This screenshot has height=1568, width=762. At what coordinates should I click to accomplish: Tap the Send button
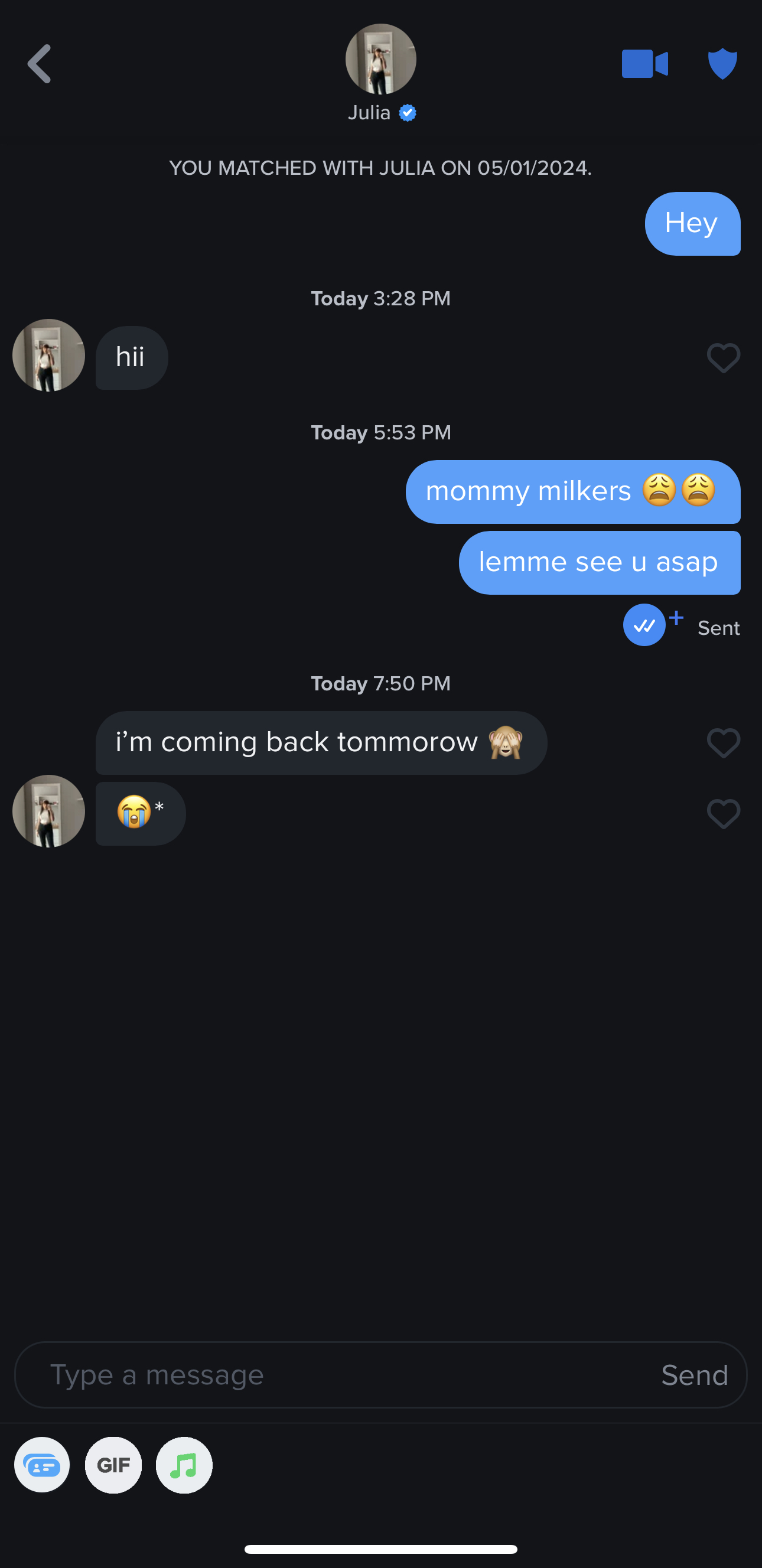pos(695,1375)
